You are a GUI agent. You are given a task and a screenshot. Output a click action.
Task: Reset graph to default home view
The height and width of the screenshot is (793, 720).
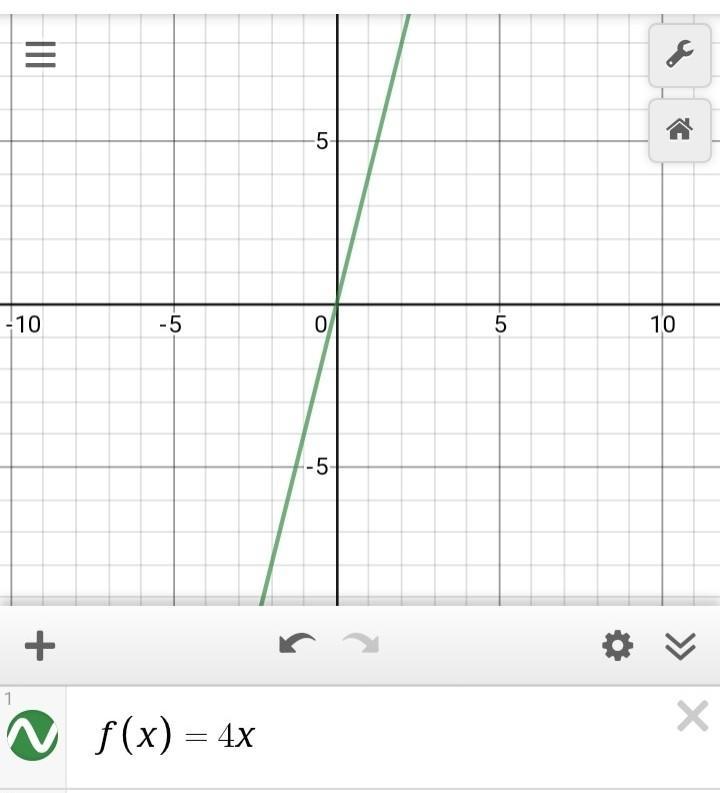(x=680, y=129)
